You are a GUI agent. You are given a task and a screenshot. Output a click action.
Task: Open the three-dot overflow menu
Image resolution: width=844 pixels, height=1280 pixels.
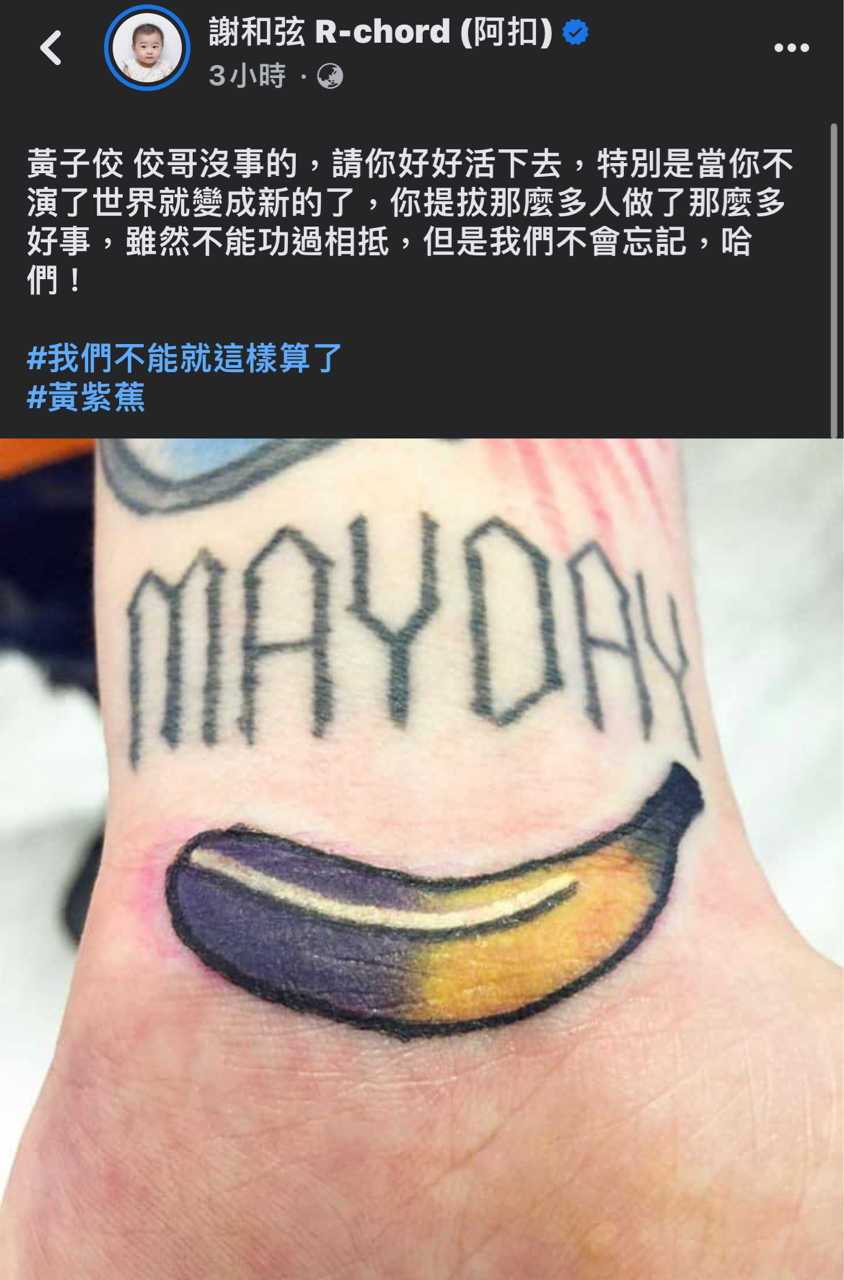pyautogui.click(x=791, y=47)
